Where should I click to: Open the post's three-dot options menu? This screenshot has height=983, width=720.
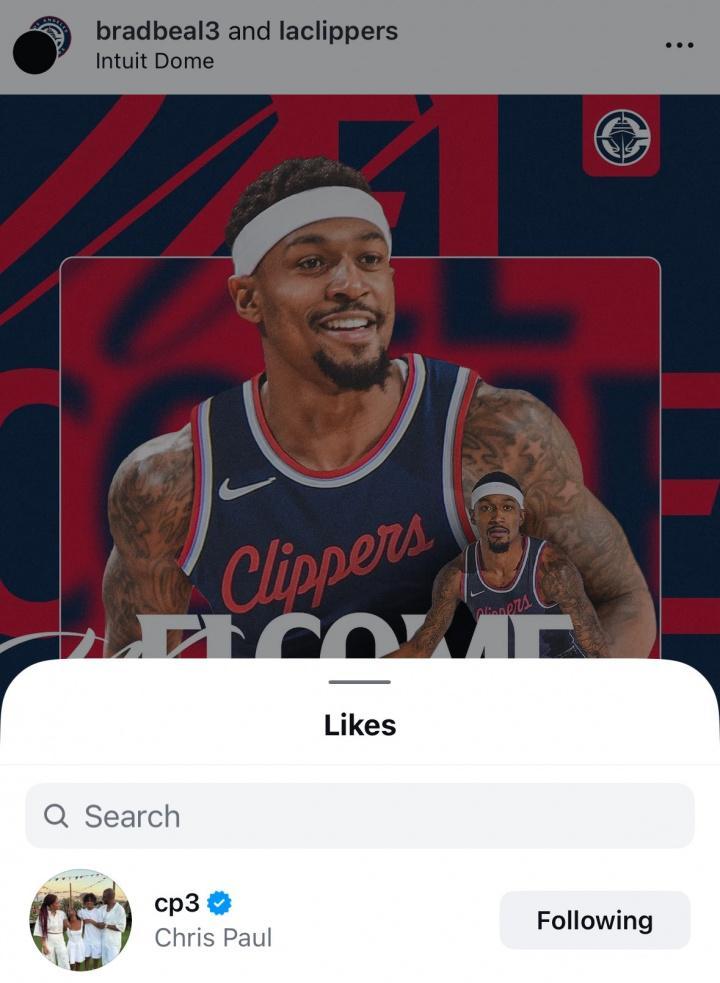click(x=679, y=45)
